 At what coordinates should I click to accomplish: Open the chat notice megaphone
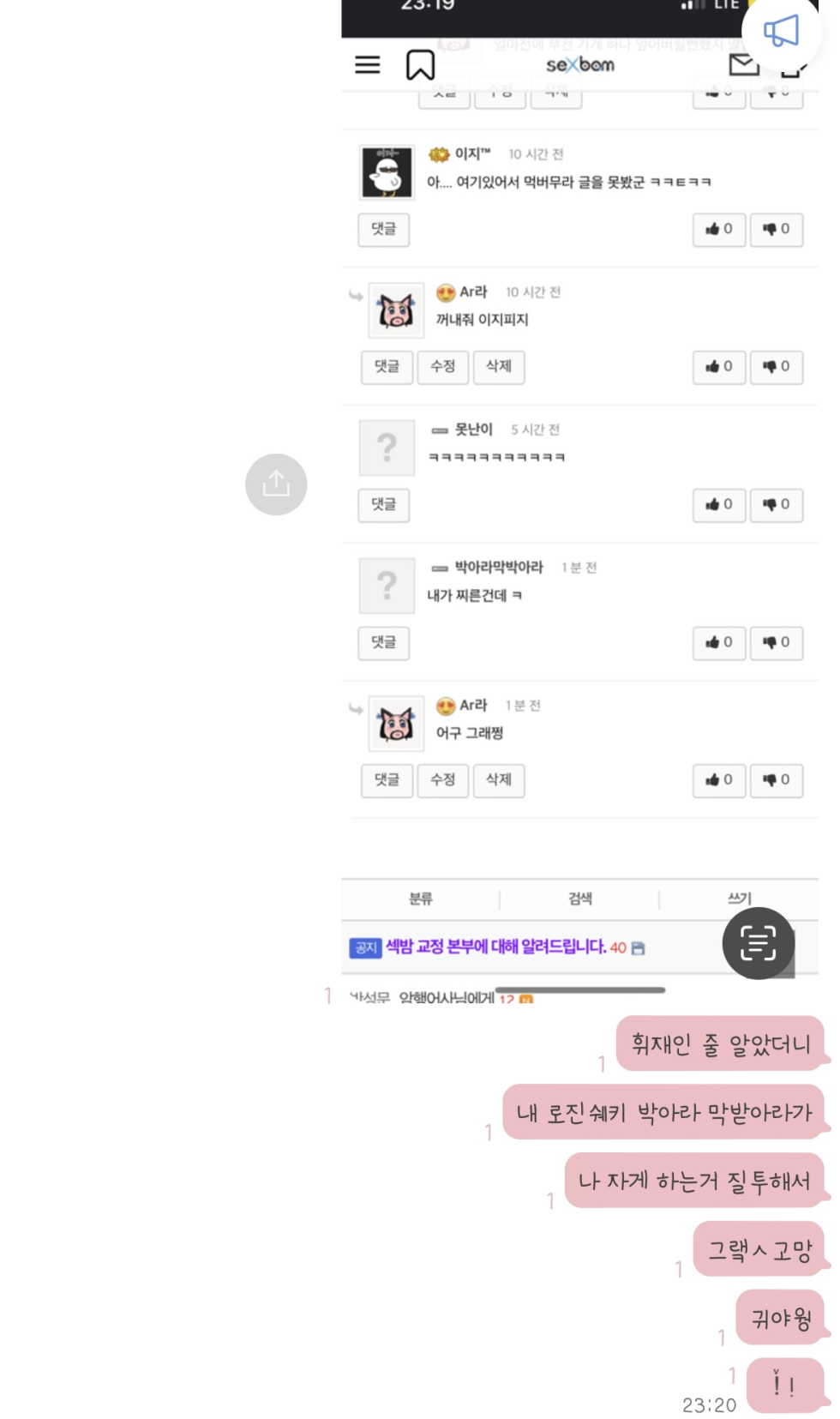[x=781, y=32]
